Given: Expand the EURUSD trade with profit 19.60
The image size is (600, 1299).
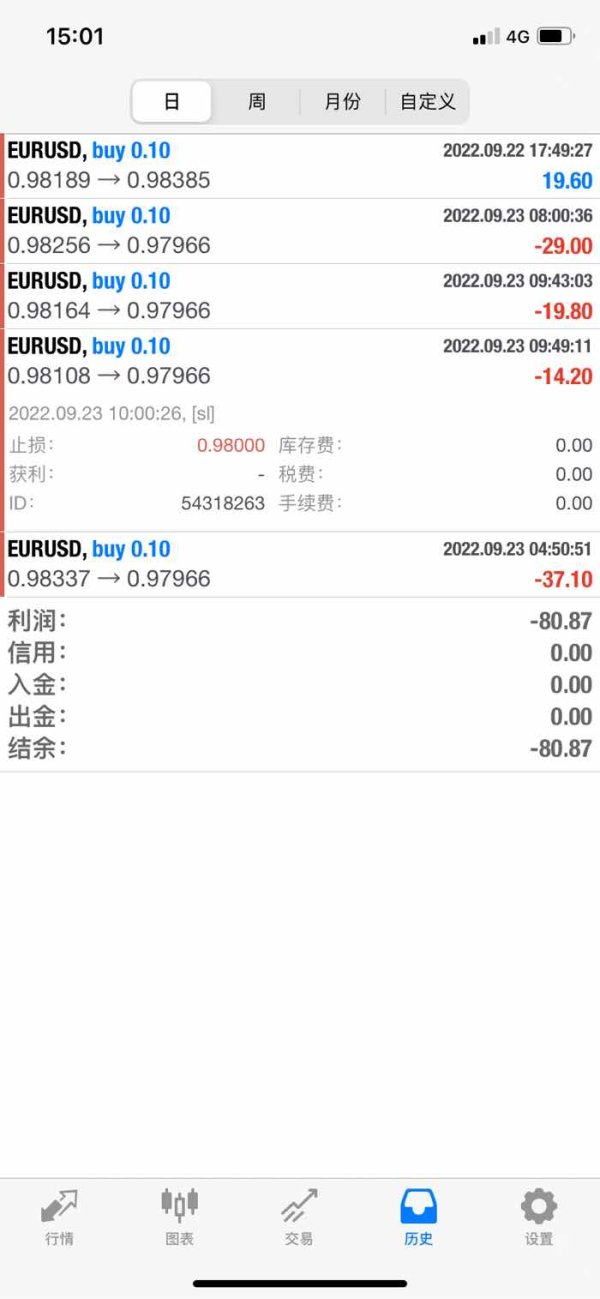Looking at the screenshot, I should coord(300,166).
